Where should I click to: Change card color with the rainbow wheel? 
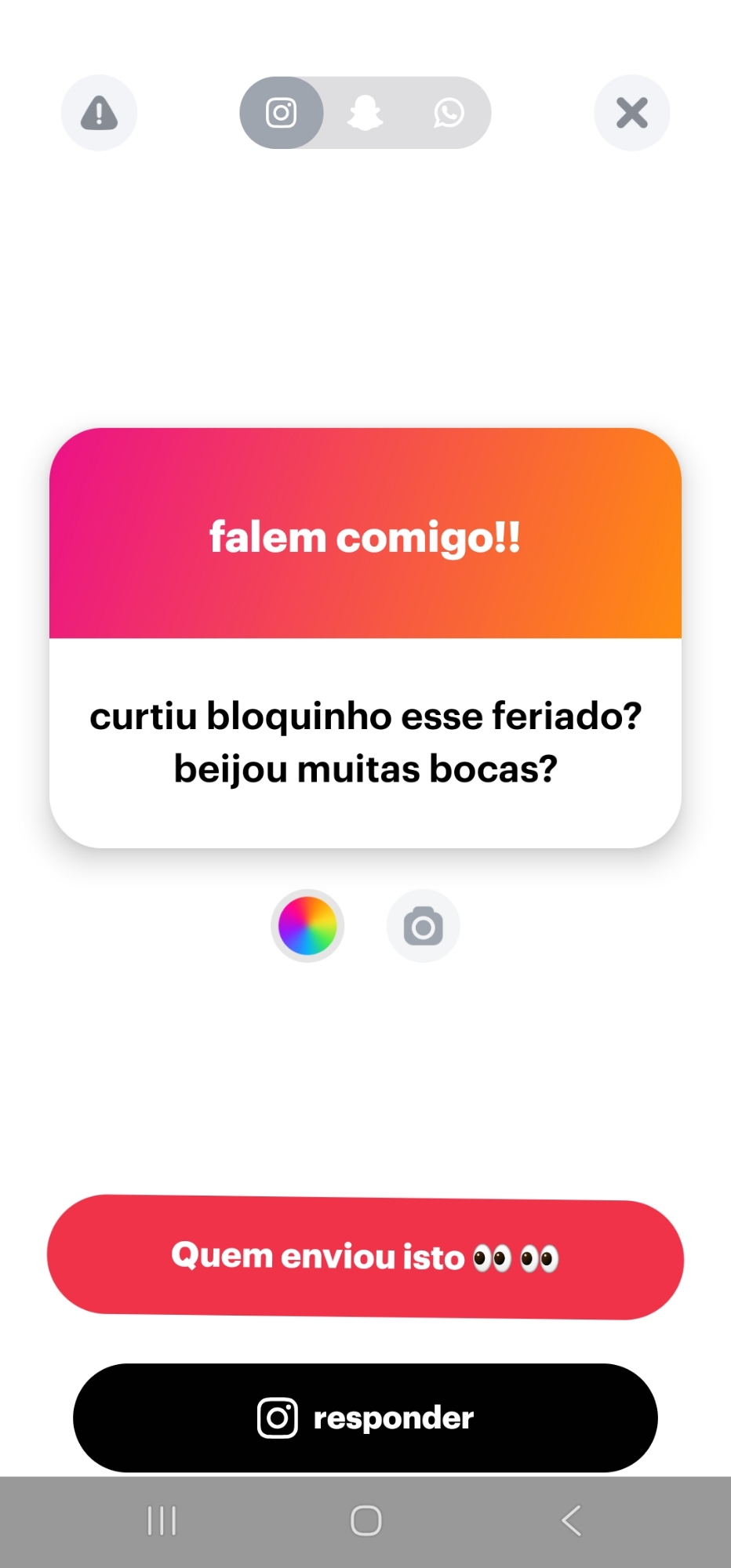coord(307,926)
